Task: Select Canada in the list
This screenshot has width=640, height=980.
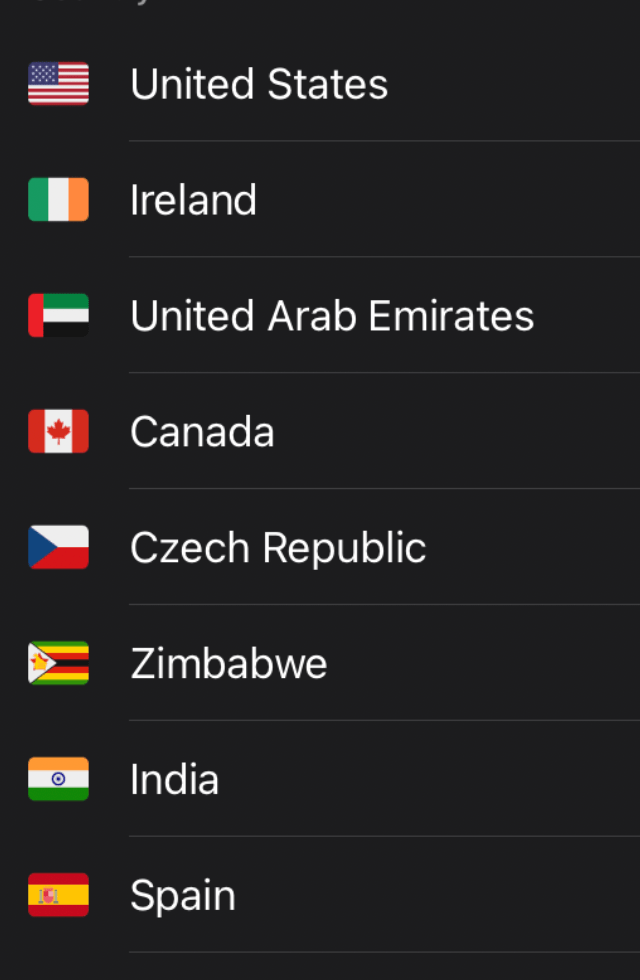Action: [x=202, y=432]
